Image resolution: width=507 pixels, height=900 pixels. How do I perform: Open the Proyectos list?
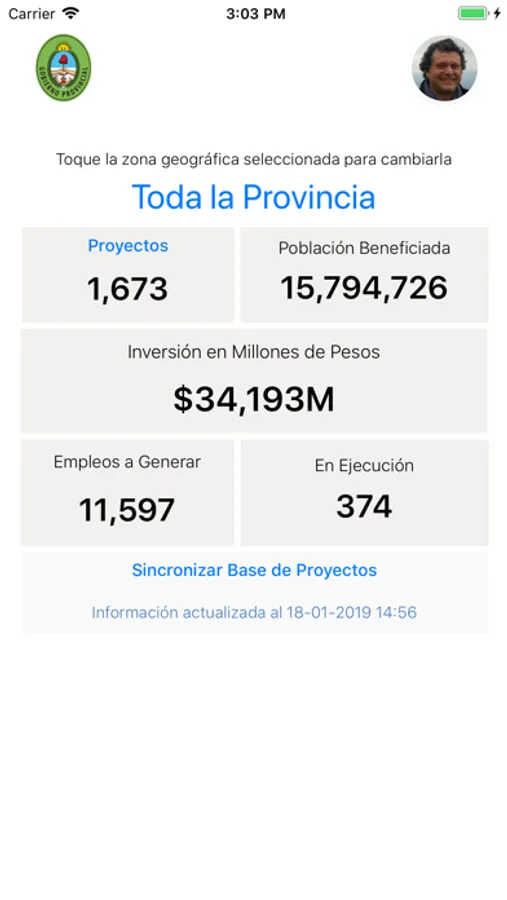tap(128, 246)
